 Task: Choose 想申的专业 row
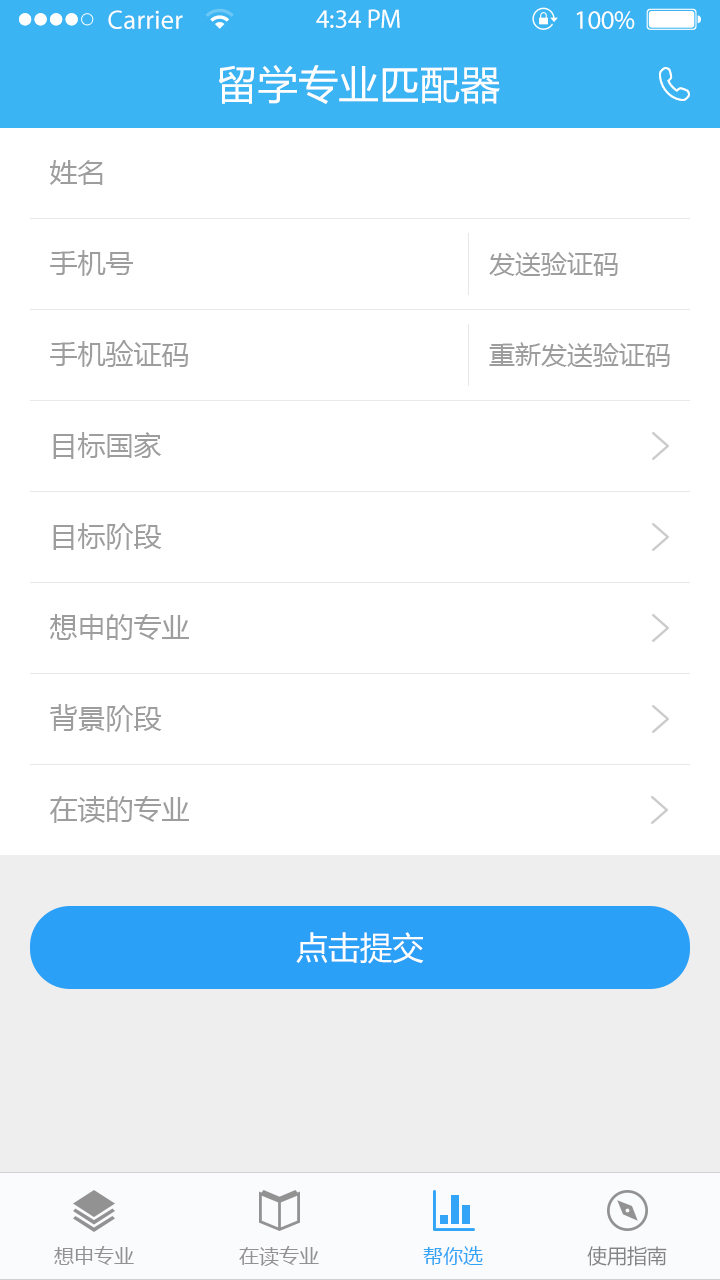tap(360, 628)
